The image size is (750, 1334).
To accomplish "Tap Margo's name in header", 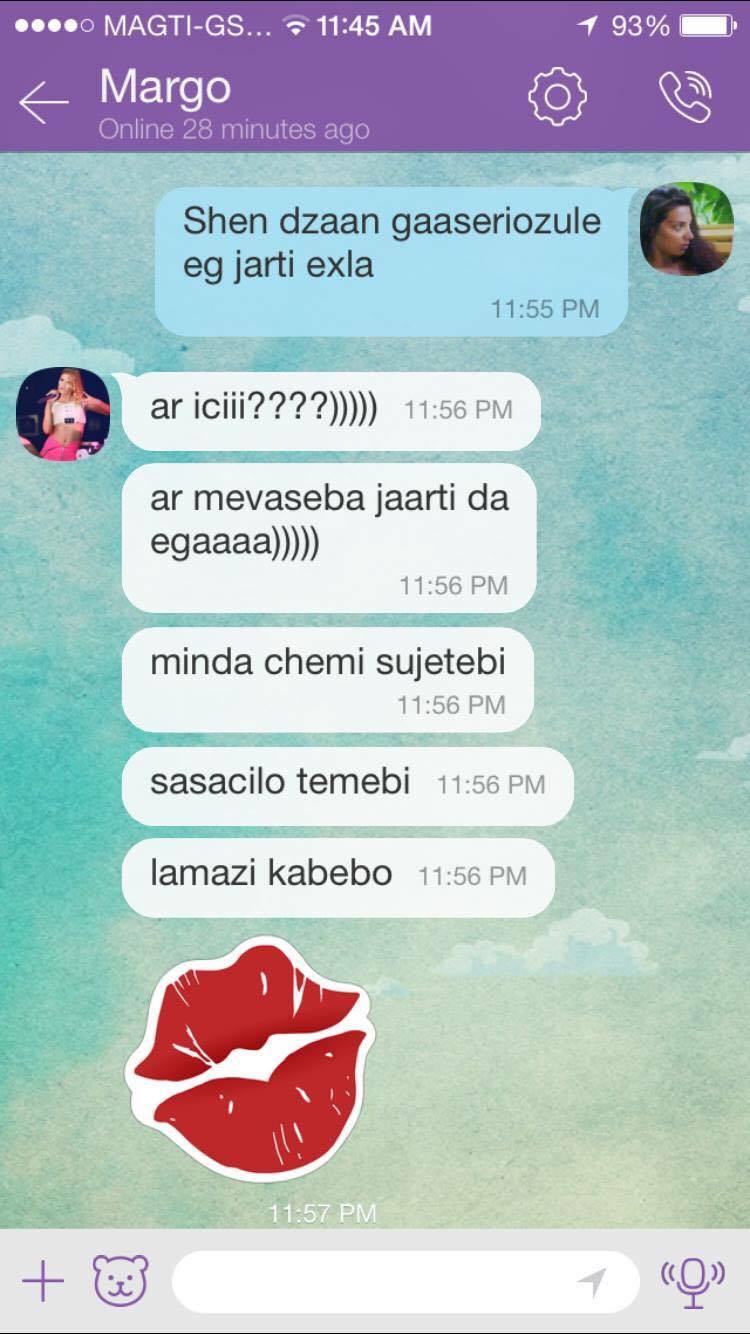I will (x=165, y=88).
